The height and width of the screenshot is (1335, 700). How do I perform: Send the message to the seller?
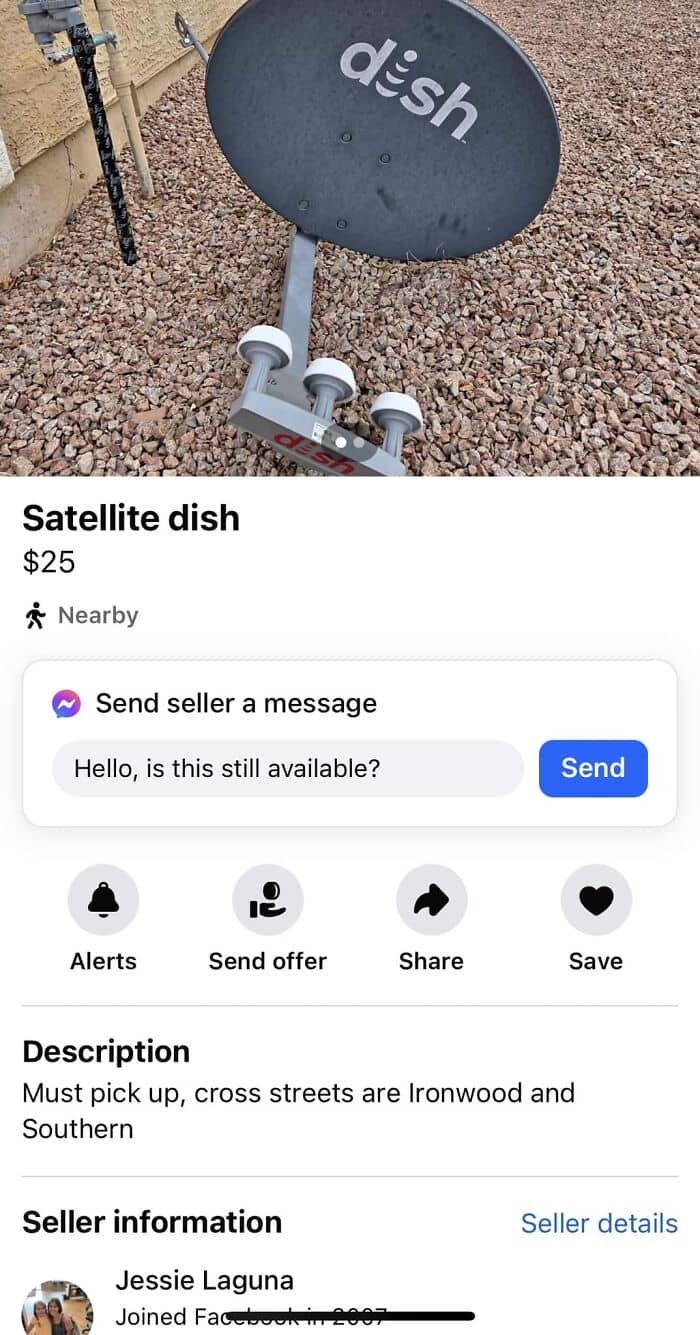click(x=593, y=768)
